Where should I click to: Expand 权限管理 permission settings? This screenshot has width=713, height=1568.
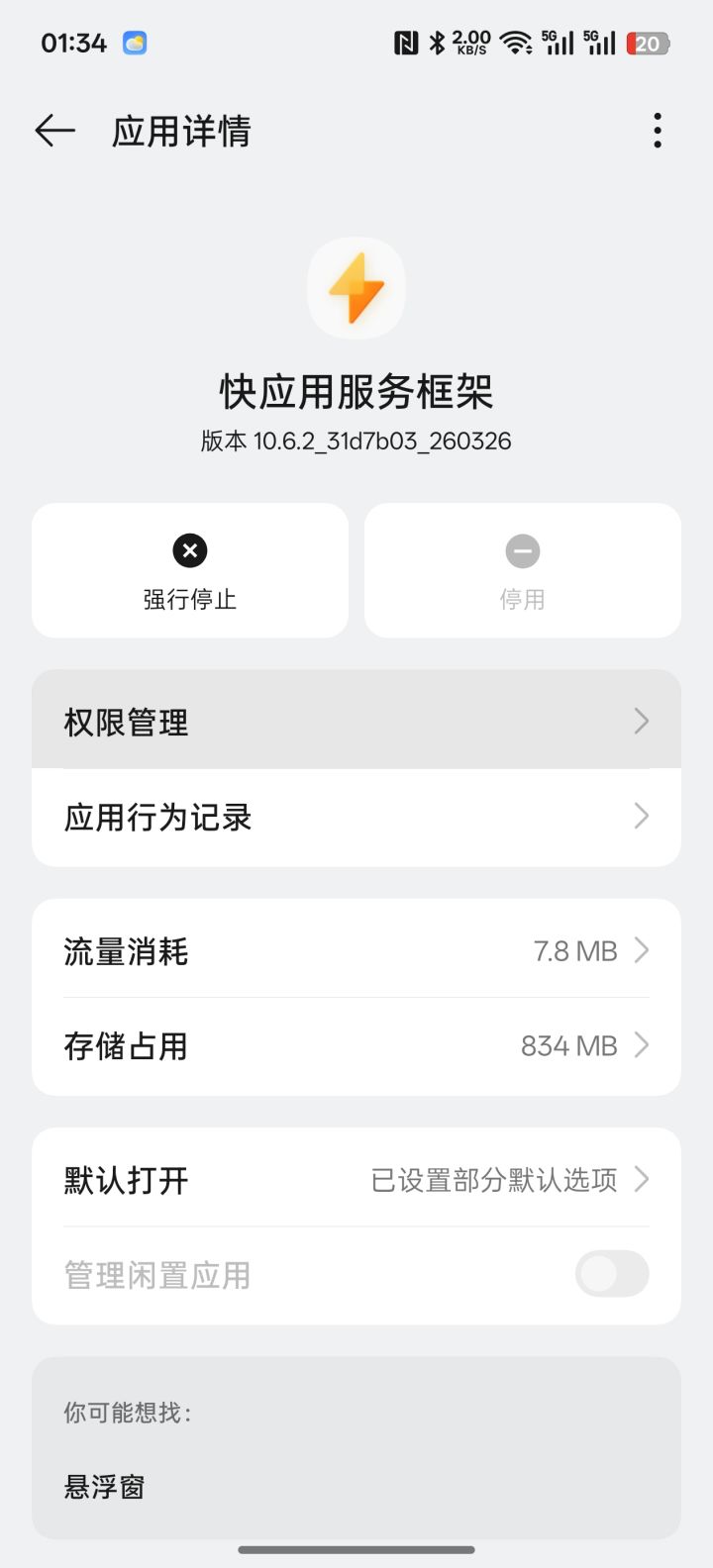coord(356,721)
